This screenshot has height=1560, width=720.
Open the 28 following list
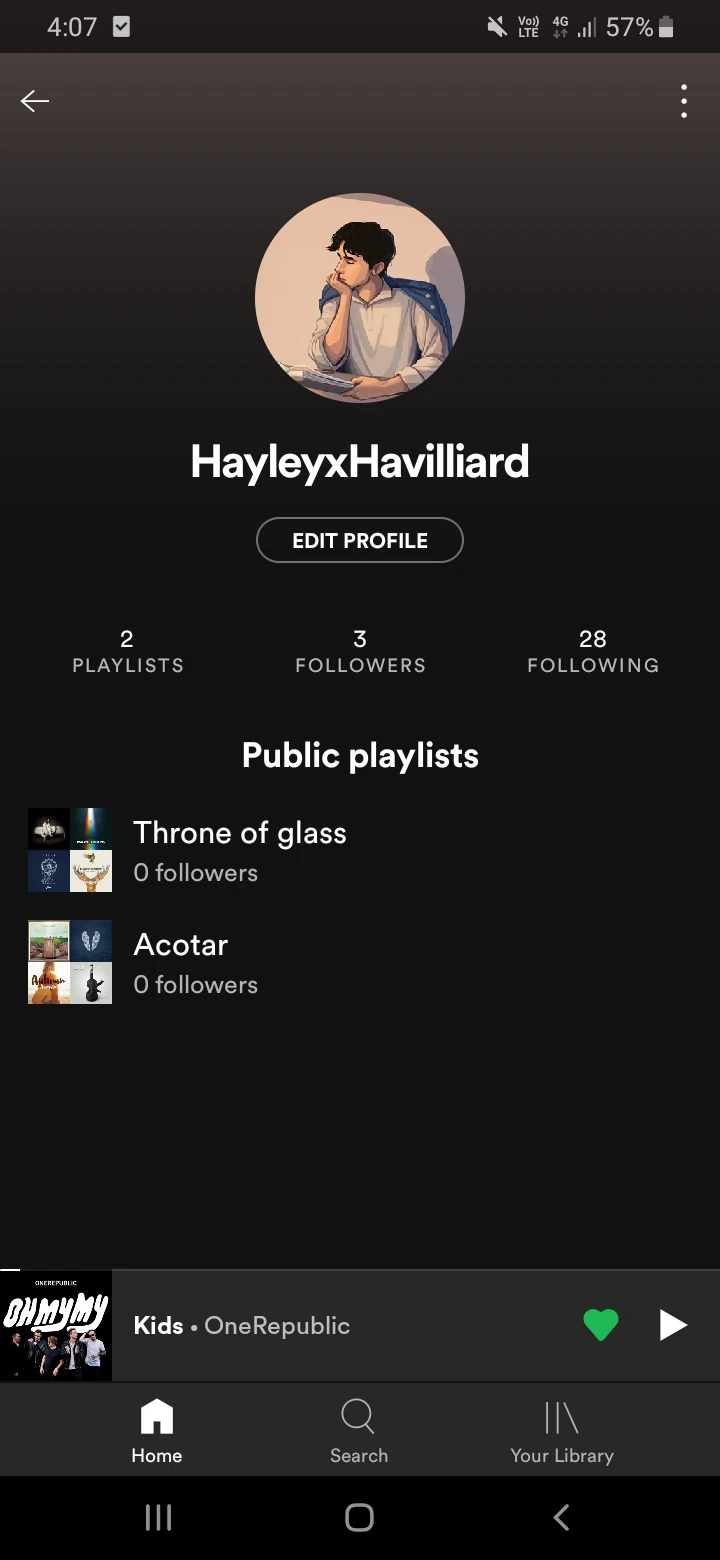point(592,650)
